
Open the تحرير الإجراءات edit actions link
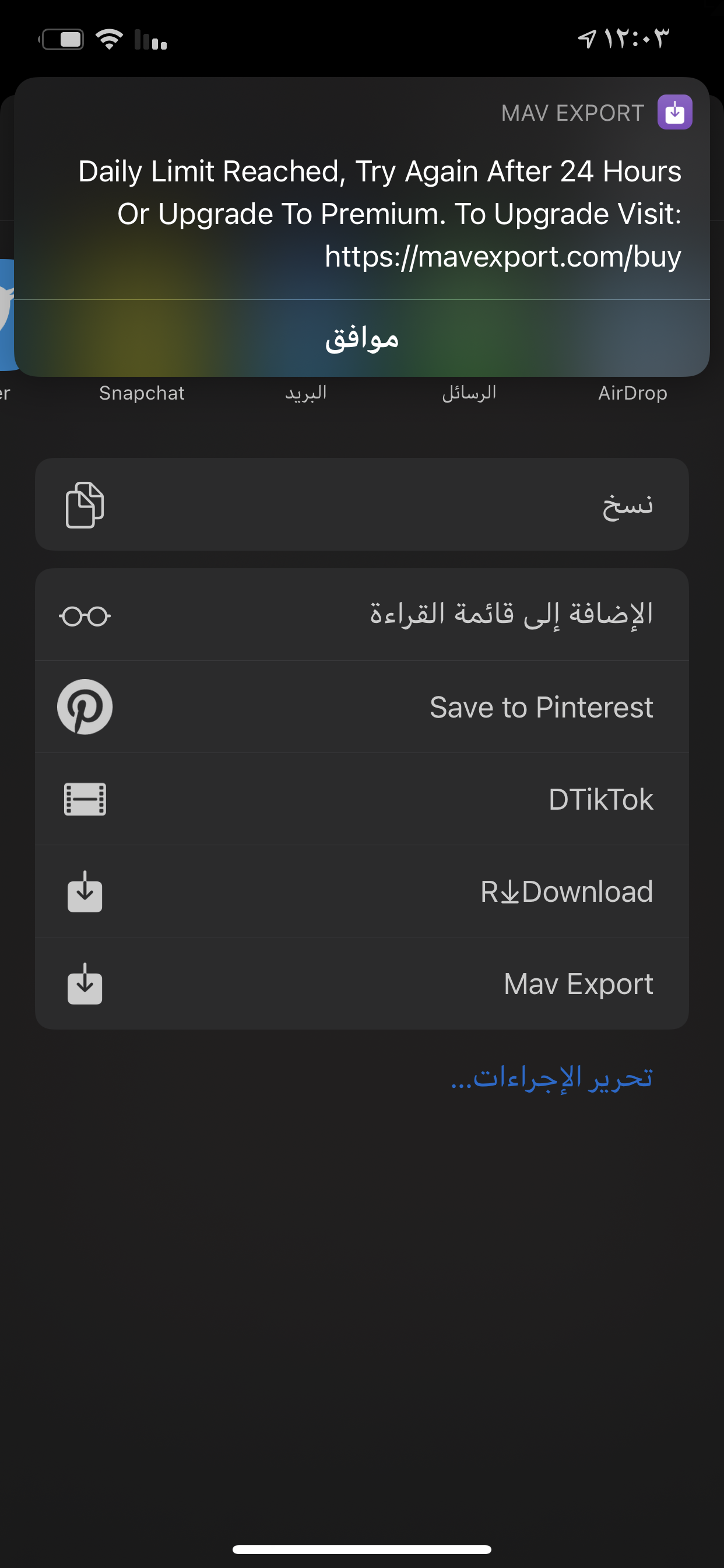(552, 1077)
